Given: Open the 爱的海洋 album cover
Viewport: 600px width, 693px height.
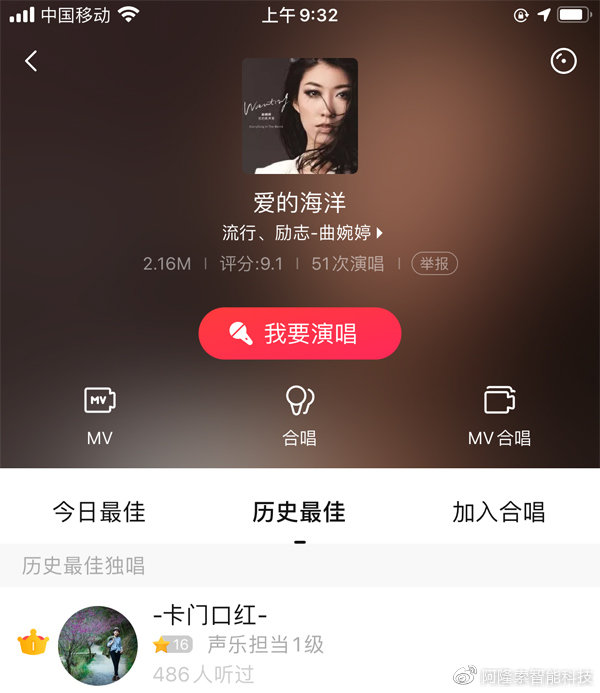Looking at the screenshot, I should (300, 116).
